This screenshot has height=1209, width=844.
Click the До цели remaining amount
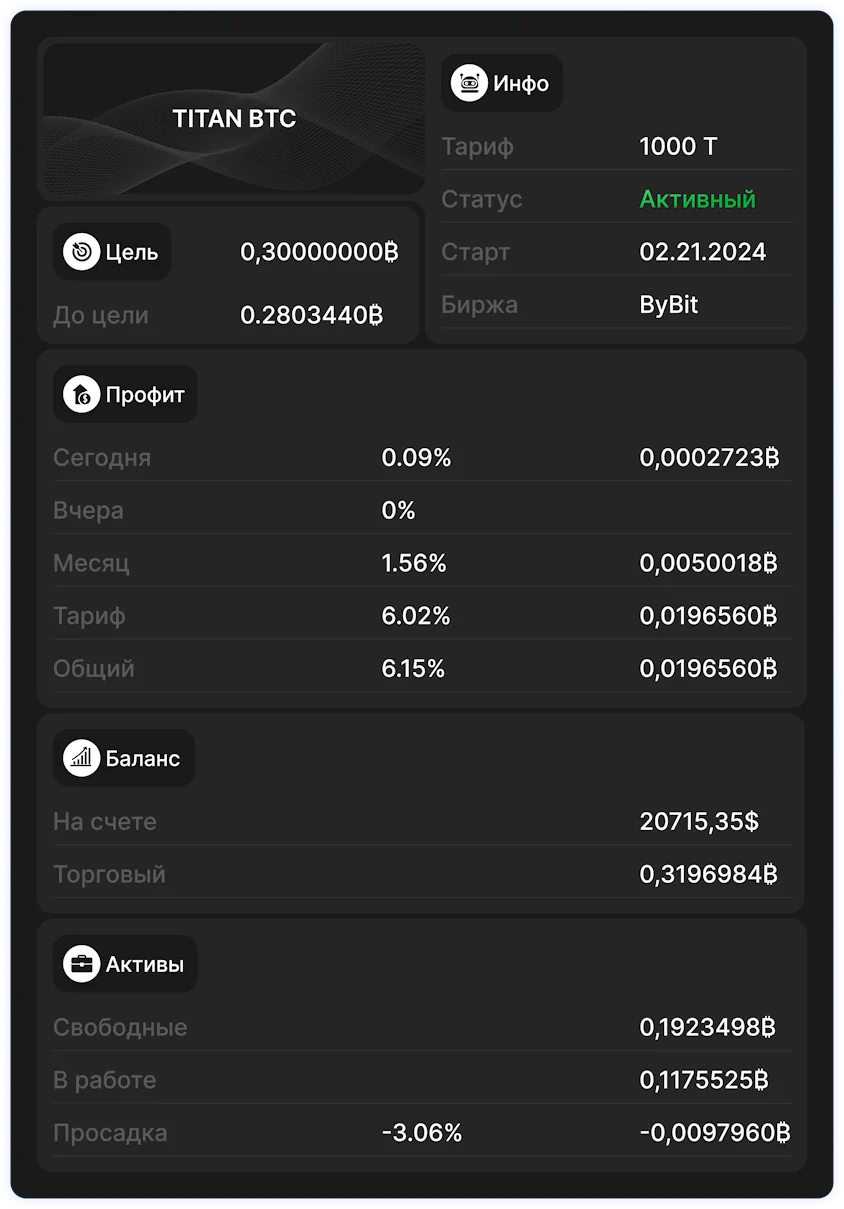point(317,315)
